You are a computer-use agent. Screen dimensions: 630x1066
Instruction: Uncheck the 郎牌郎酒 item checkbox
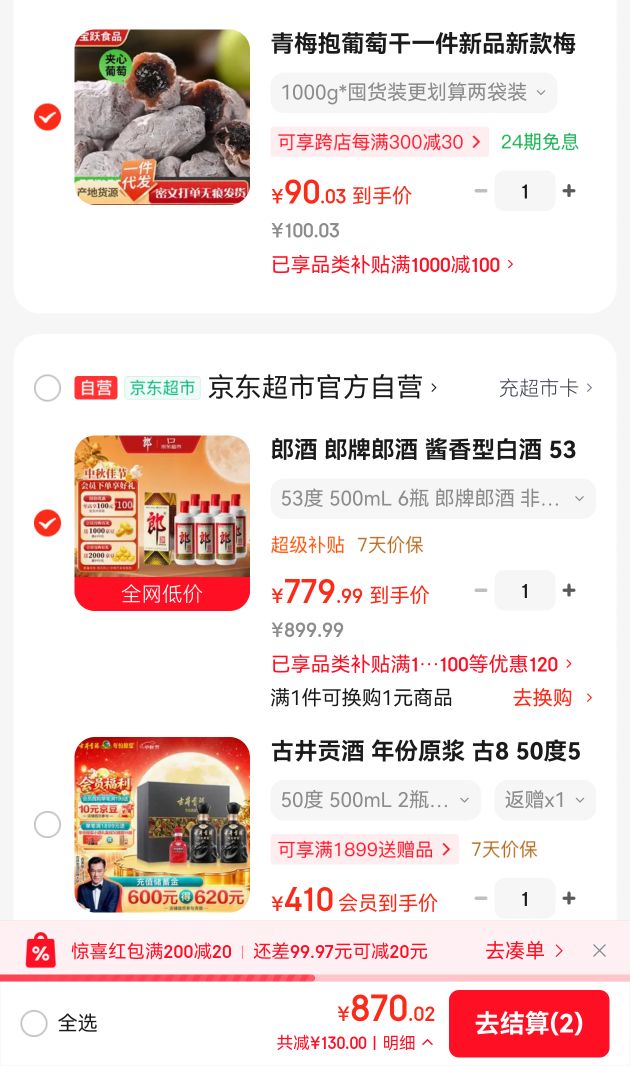click(48, 523)
